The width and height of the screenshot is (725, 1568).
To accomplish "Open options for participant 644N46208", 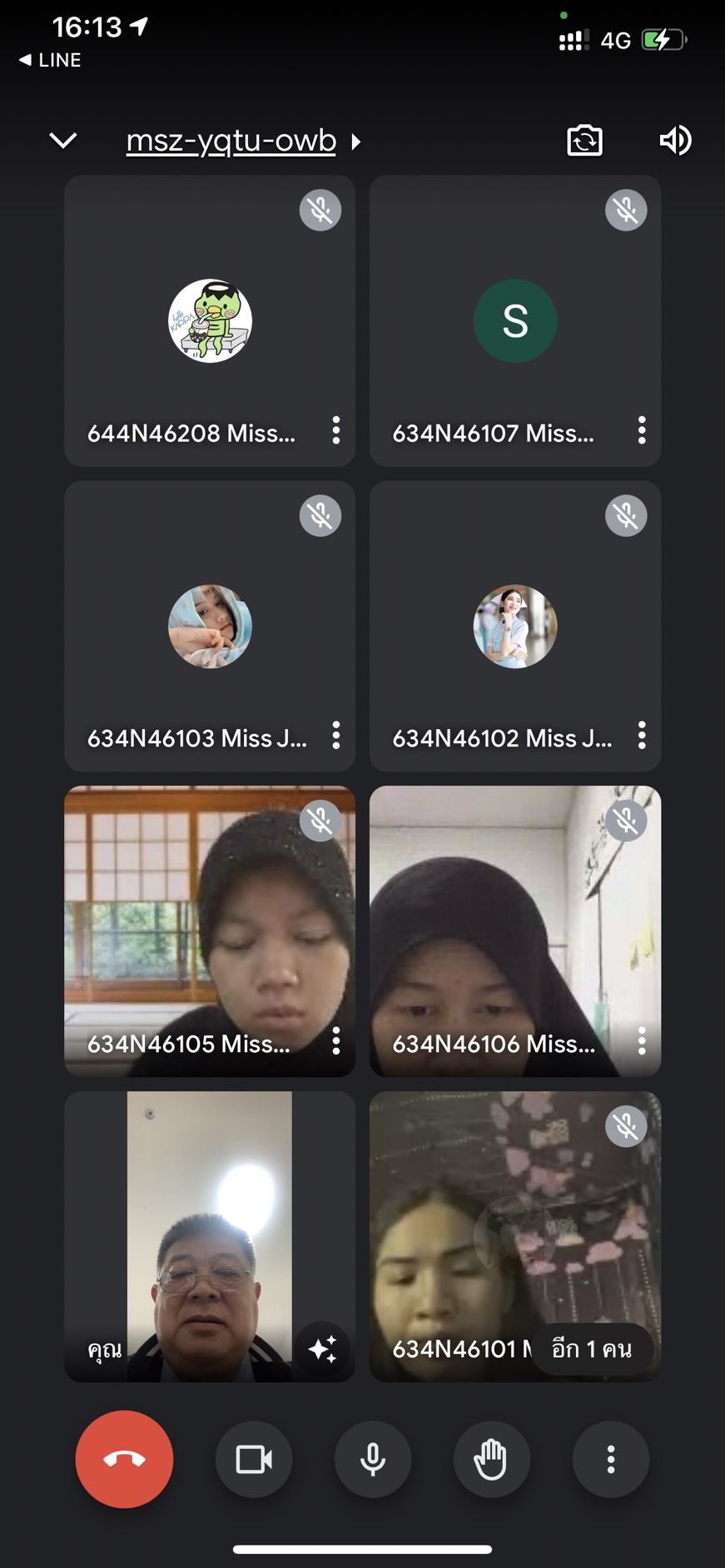I will point(336,430).
